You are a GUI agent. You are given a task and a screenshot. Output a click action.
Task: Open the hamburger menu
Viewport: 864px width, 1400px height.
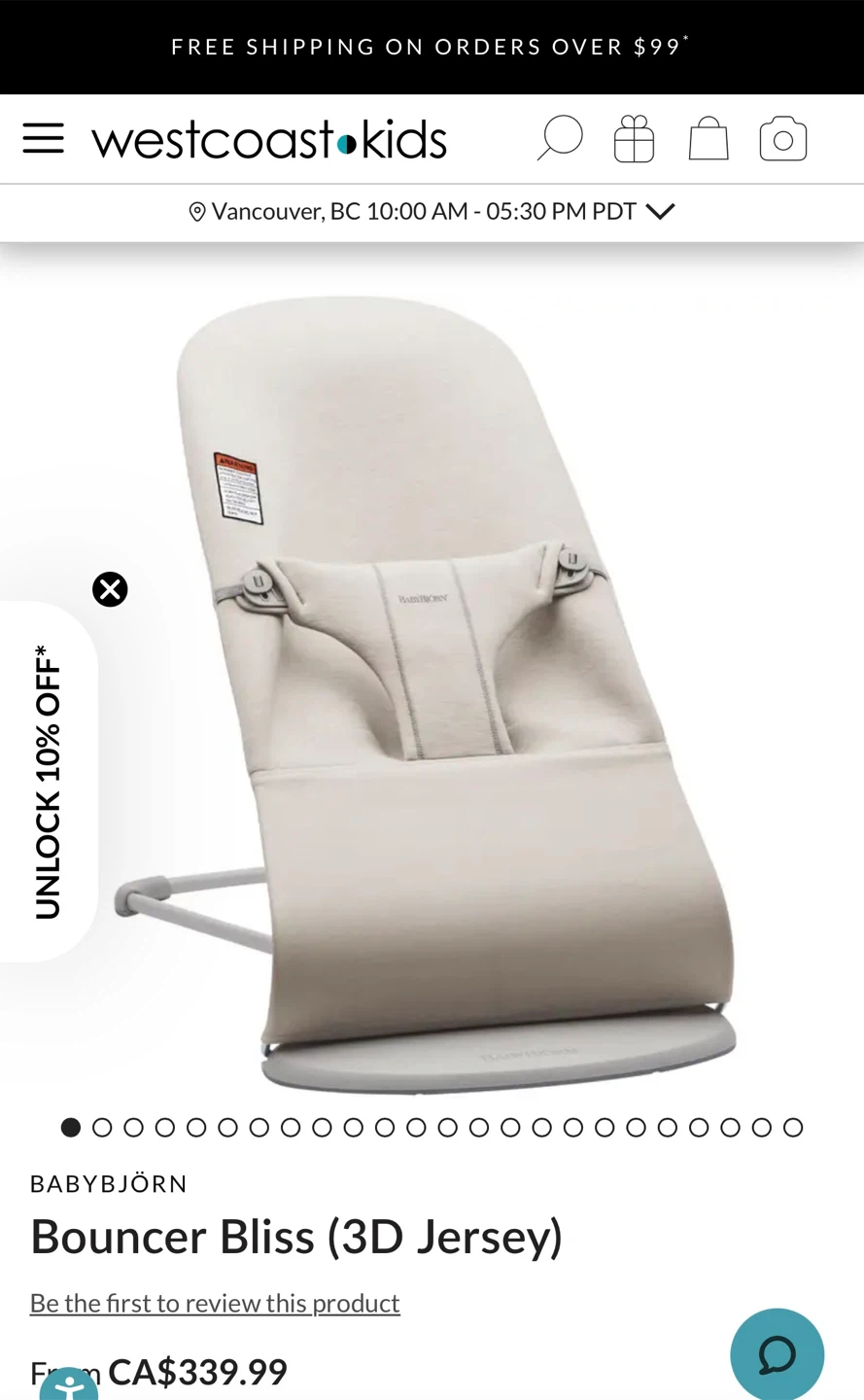[43, 139]
